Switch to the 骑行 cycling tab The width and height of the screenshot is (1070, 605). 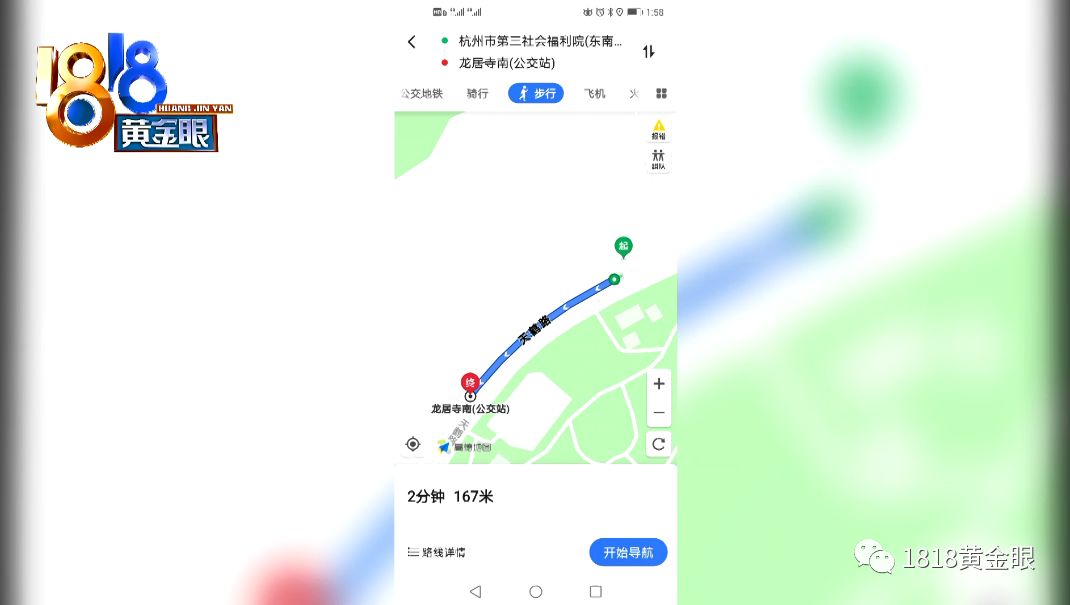[x=478, y=93]
